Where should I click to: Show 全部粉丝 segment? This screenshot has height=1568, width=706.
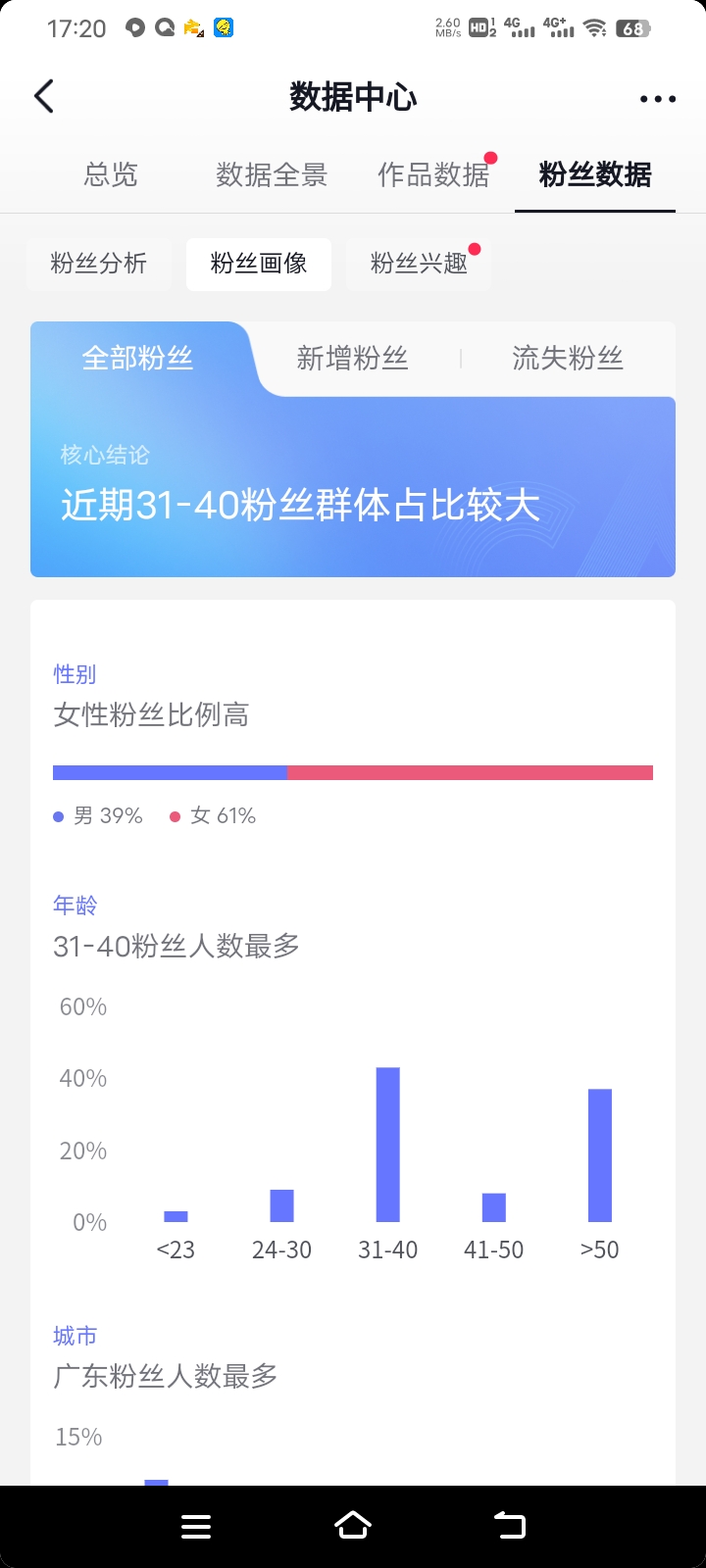137,359
